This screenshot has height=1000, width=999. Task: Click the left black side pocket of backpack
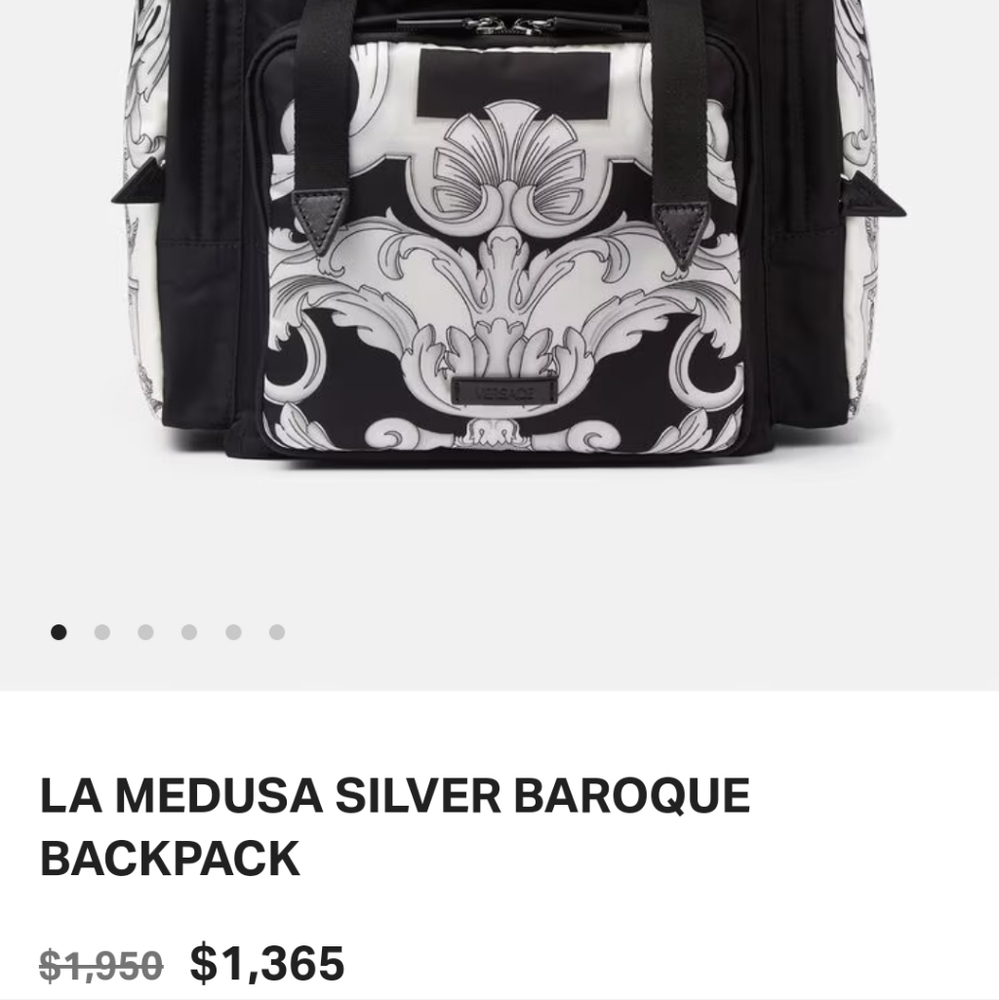click(x=200, y=300)
